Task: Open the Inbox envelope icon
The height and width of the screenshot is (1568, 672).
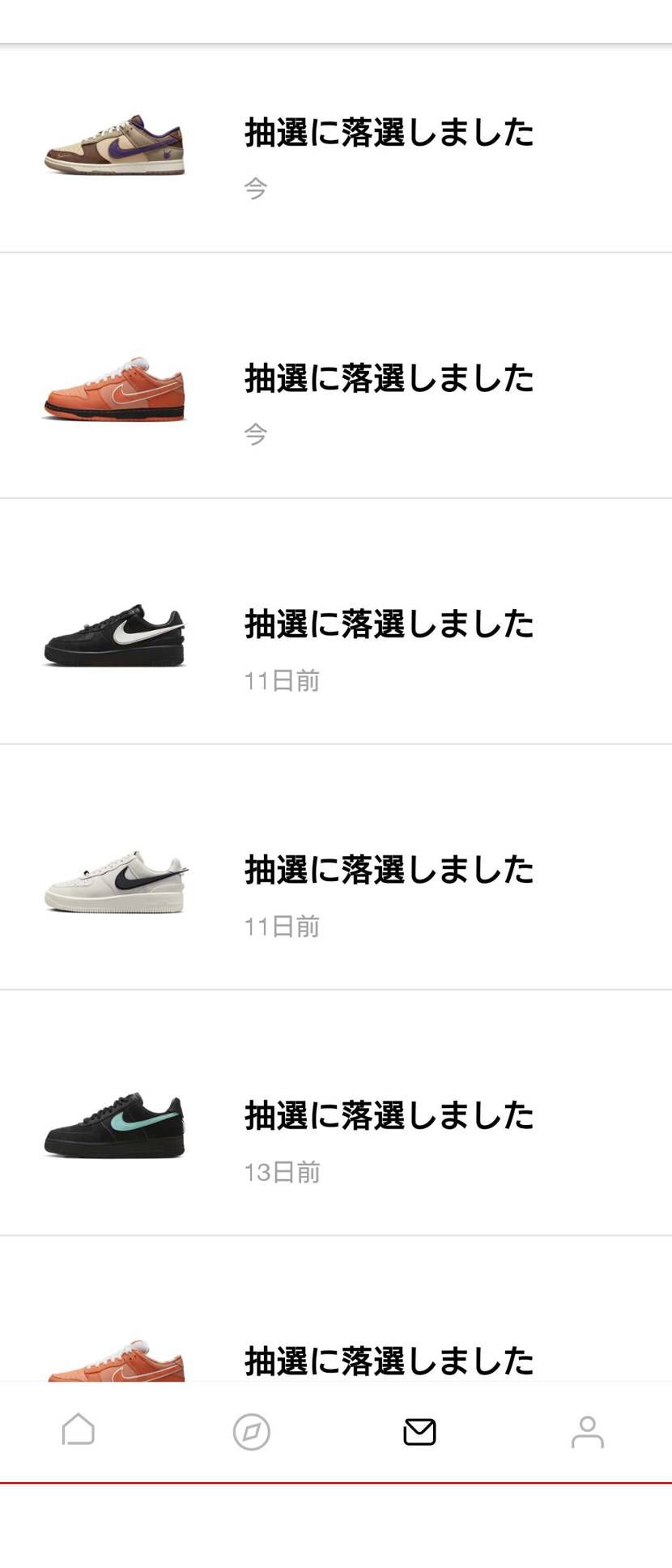Action: pyautogui.click(x=419, y=1431)
